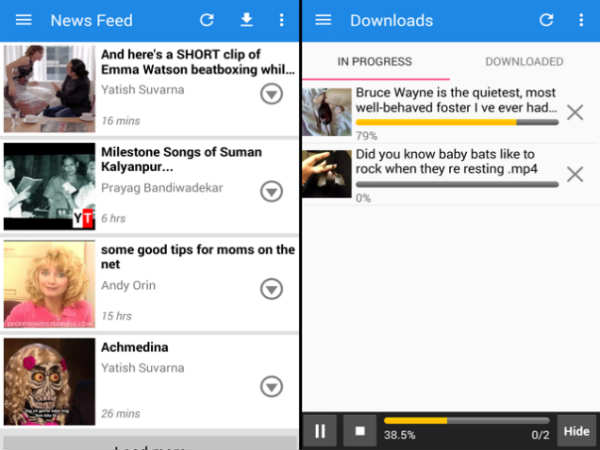Open the Downloads drawer menu
This screenshot has height=450, width=600.
pyautogui.click(x=323, y=20)
